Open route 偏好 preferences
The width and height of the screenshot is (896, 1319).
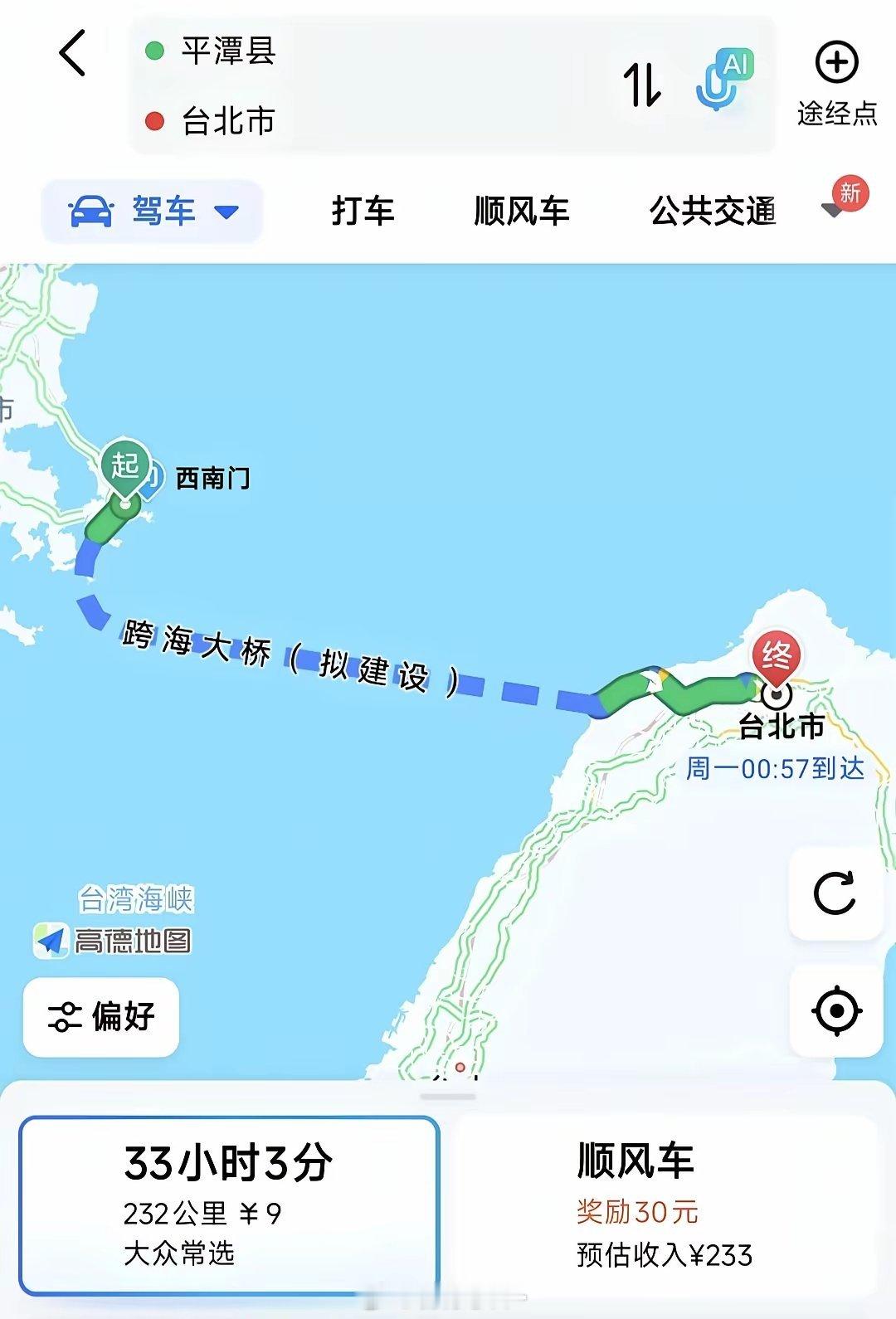pyautogui.click(x=102, y=1017)
